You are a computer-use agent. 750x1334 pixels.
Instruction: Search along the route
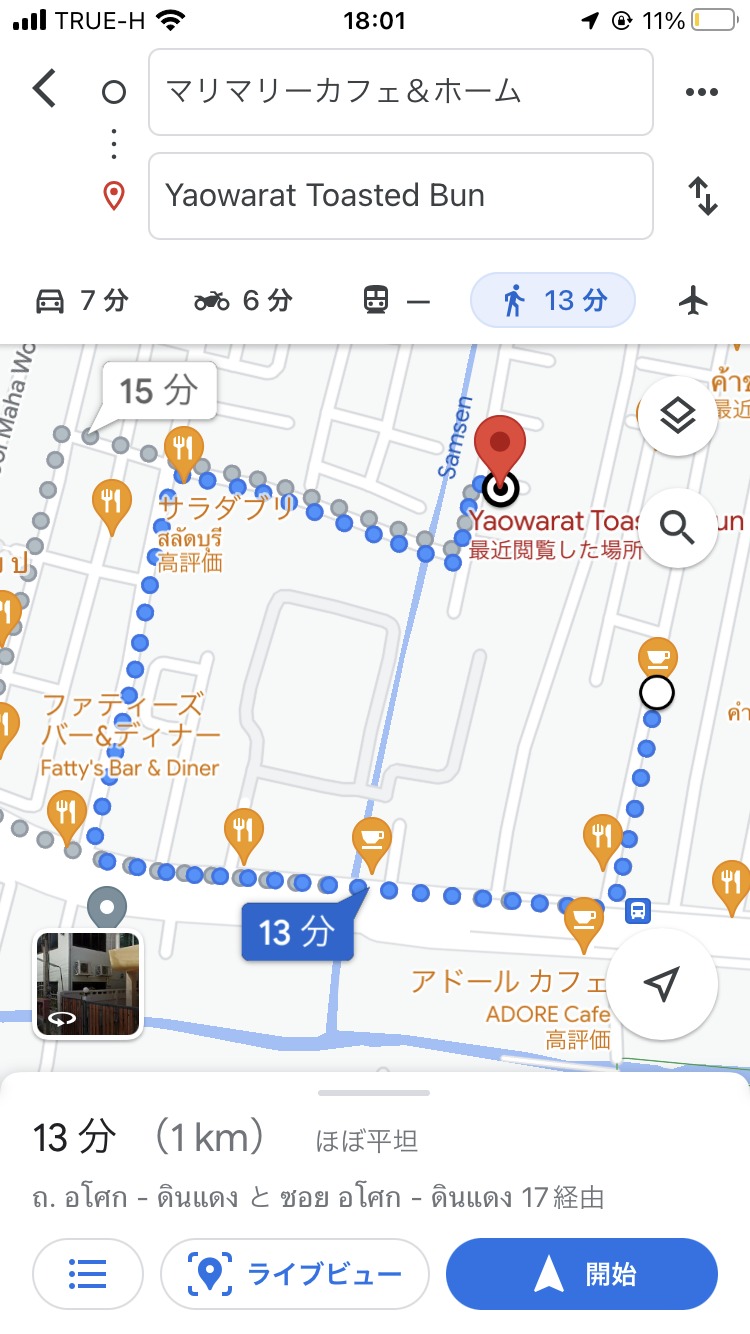click(x=678, y=527)
